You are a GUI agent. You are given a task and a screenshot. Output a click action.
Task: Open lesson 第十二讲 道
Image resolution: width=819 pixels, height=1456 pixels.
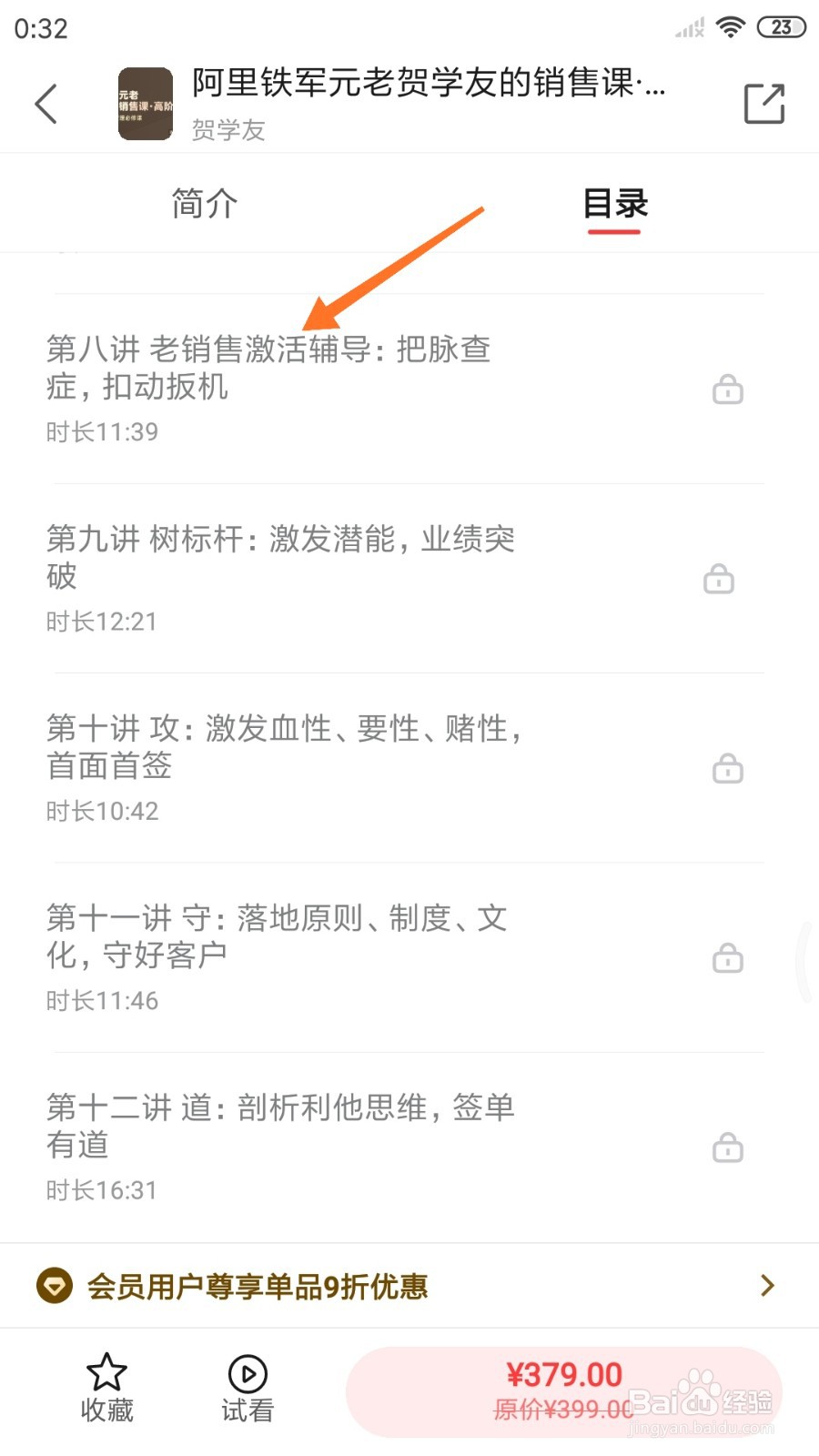pos(280,1126)
